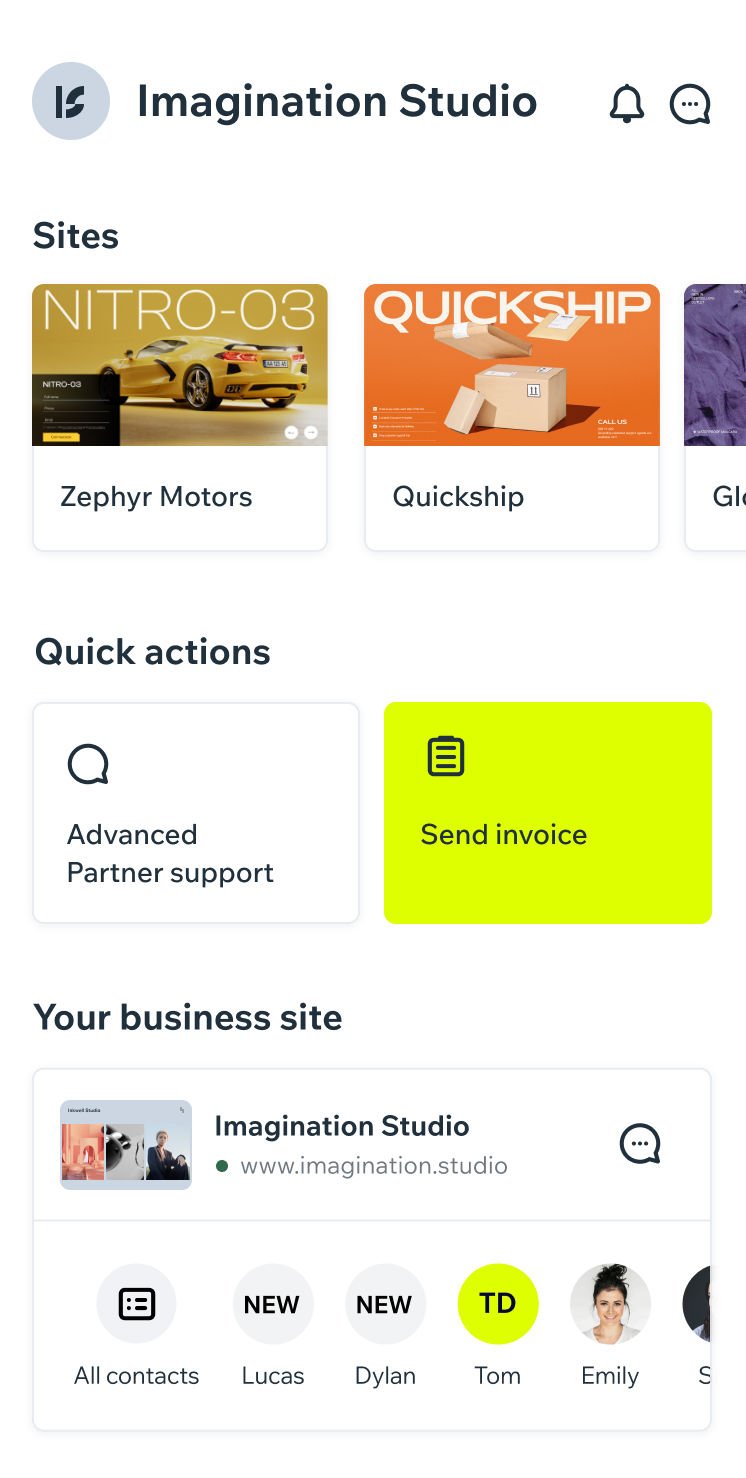Tap the Imagination Studio site name

342,1126
